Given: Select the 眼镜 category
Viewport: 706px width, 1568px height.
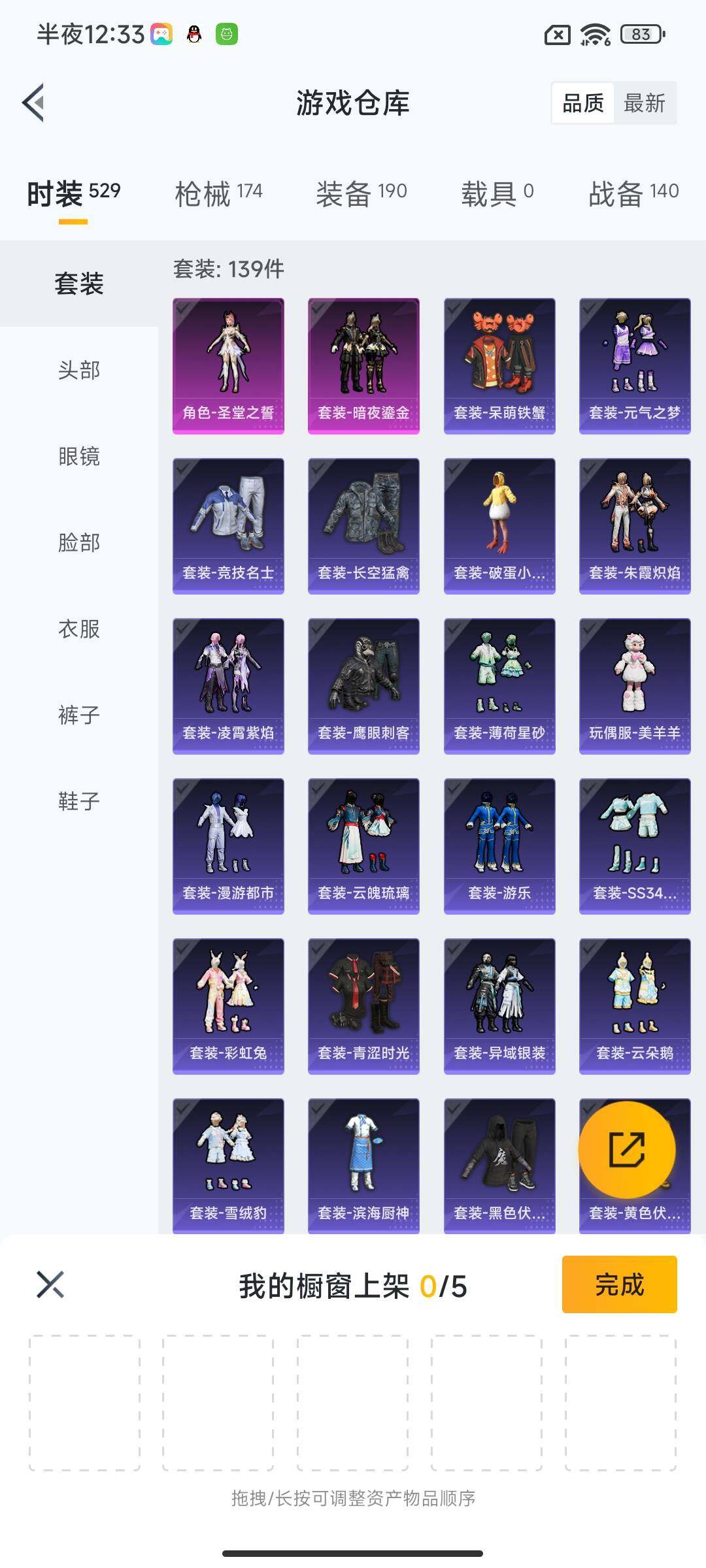Looking at the screenshot, I should tap(79, 456).
